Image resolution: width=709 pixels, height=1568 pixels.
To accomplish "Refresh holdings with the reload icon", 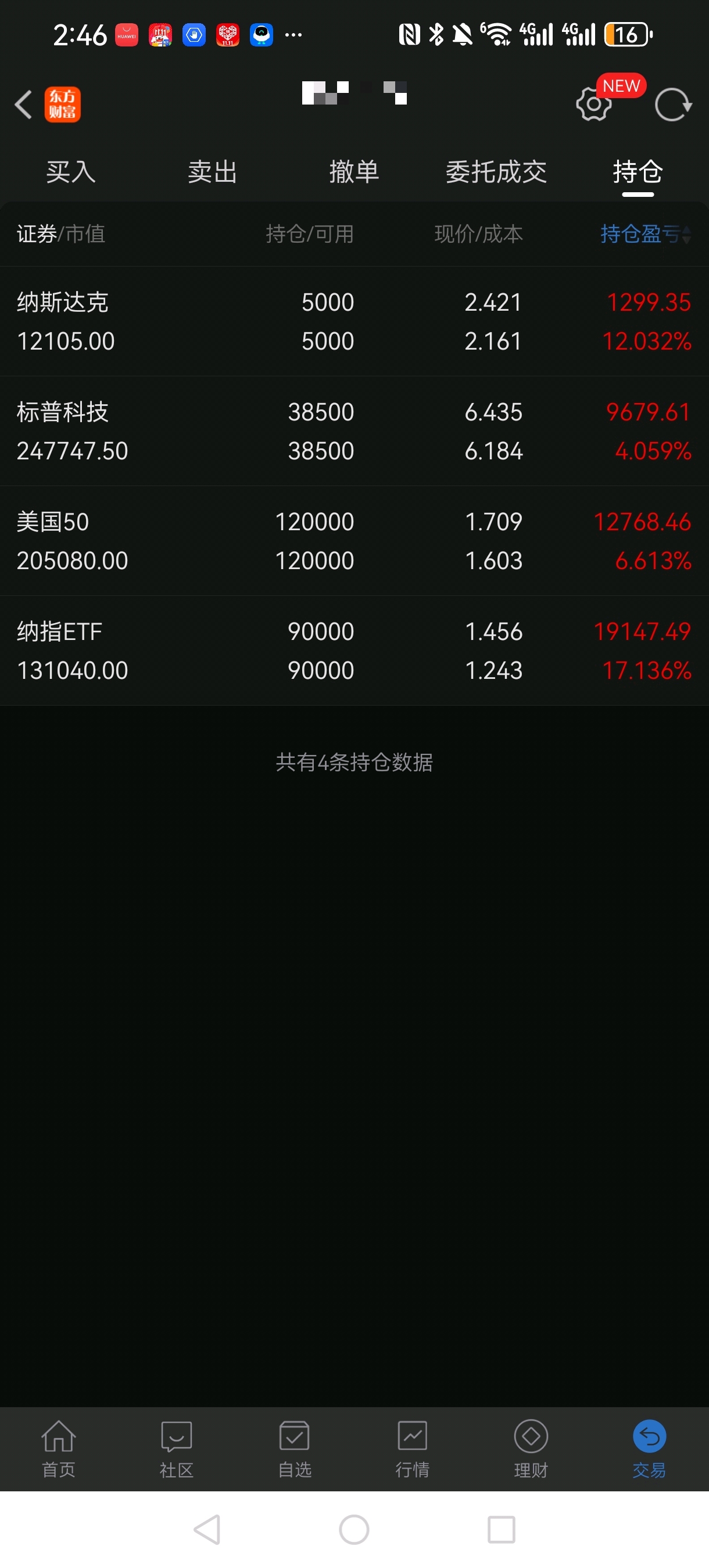I will click(673, 105).
